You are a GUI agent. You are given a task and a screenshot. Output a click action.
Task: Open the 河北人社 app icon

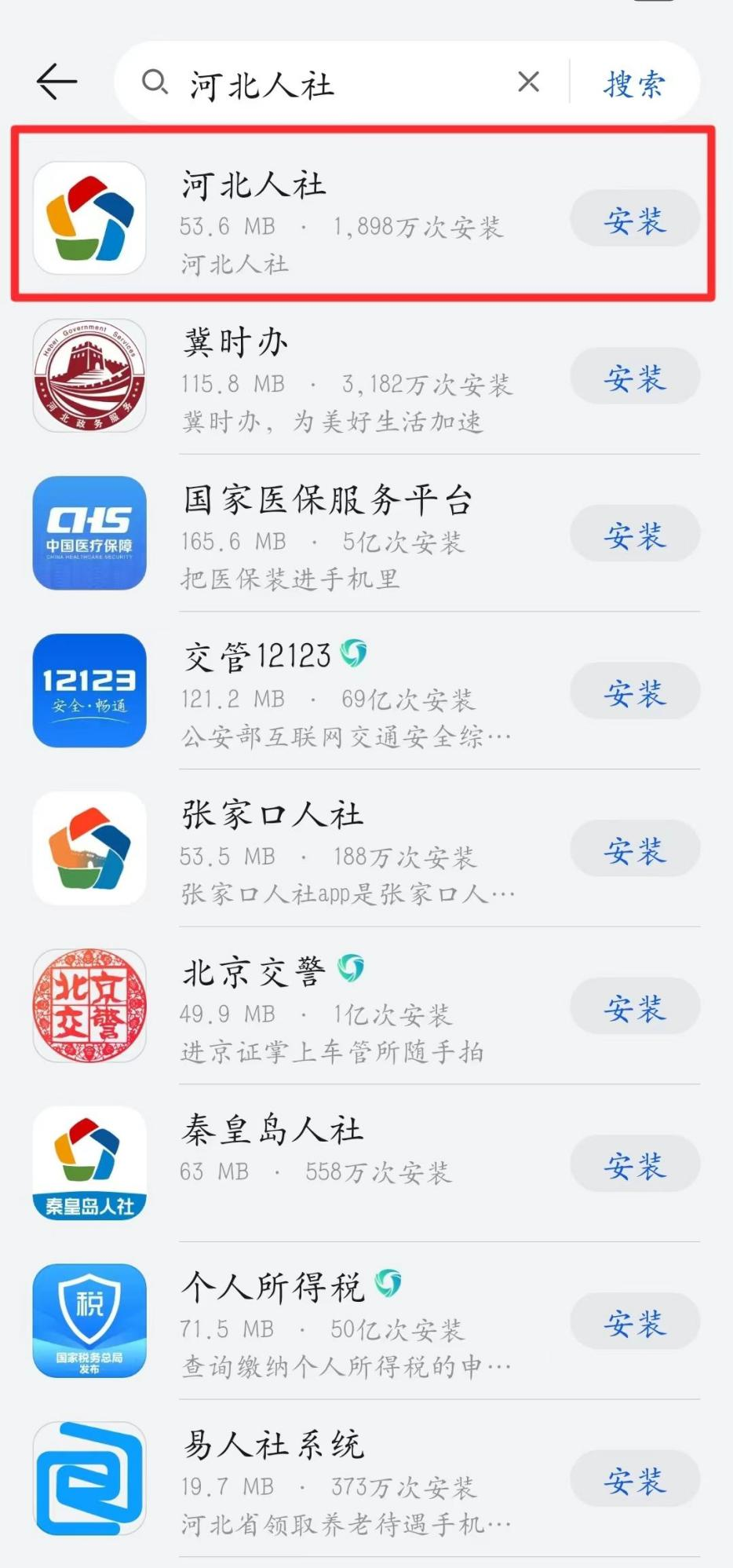89,218
